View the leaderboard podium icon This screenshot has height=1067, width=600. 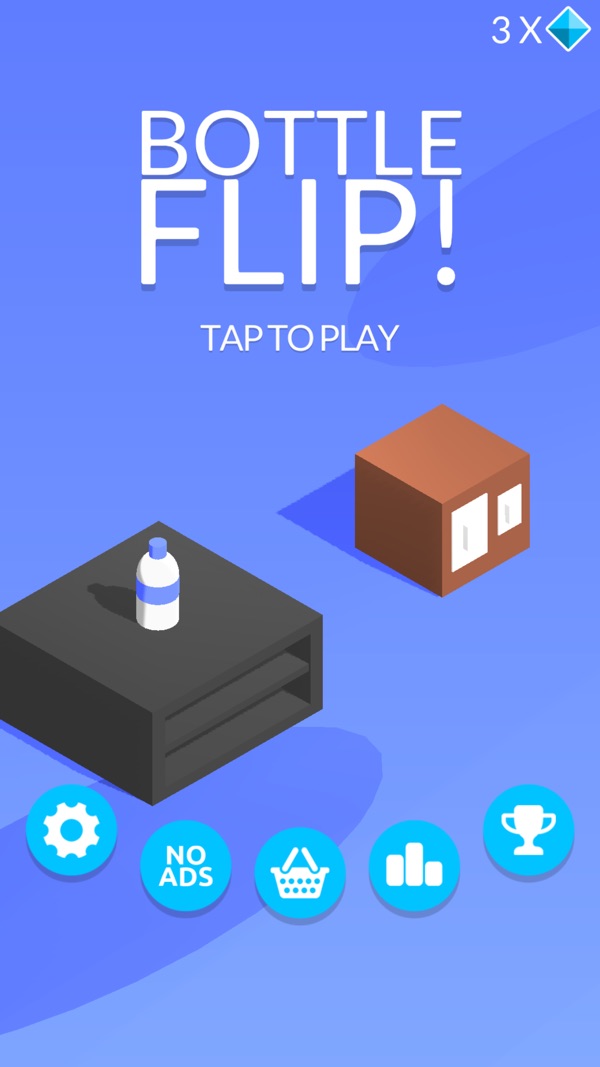pos(414,867)
